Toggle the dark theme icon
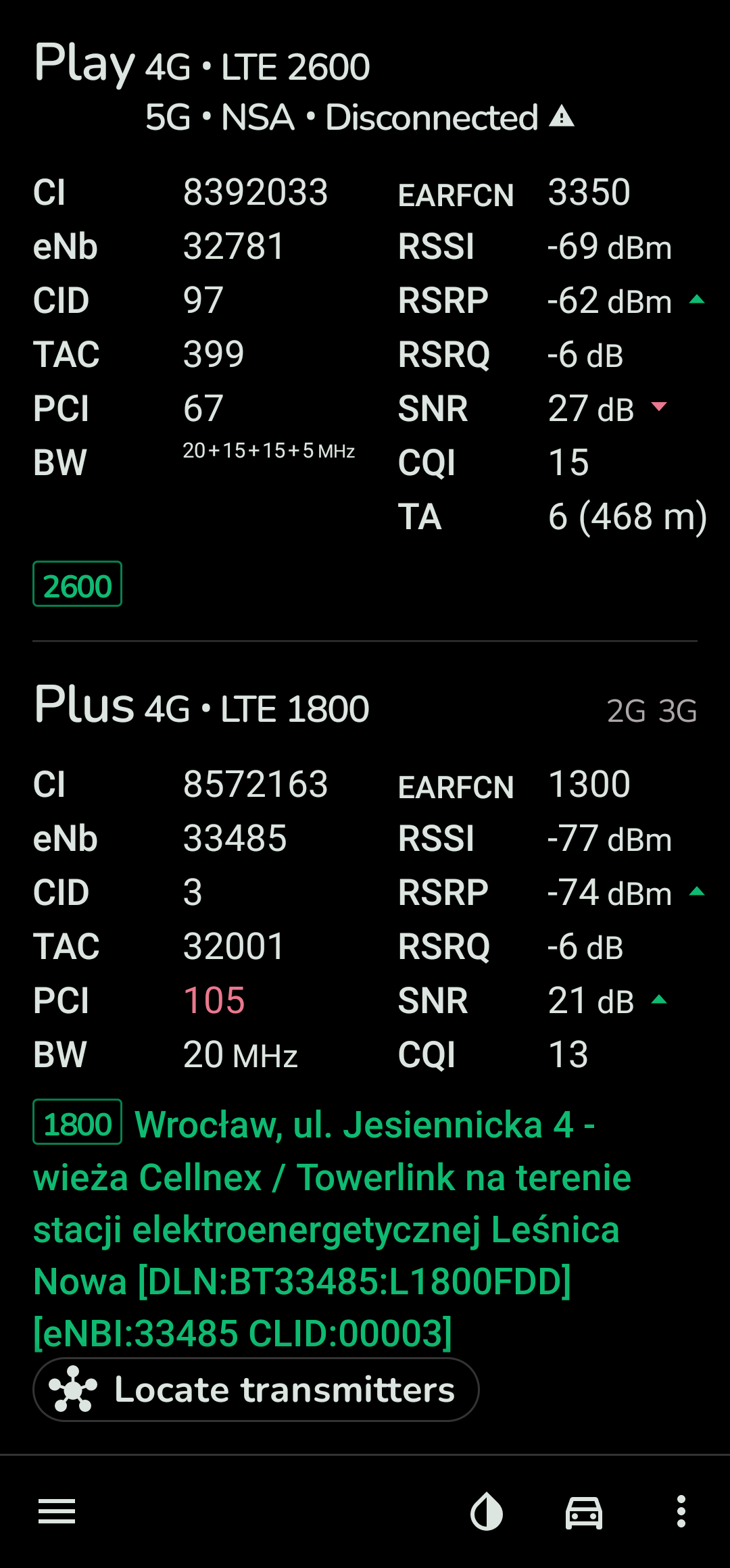 click(487, 1511)
